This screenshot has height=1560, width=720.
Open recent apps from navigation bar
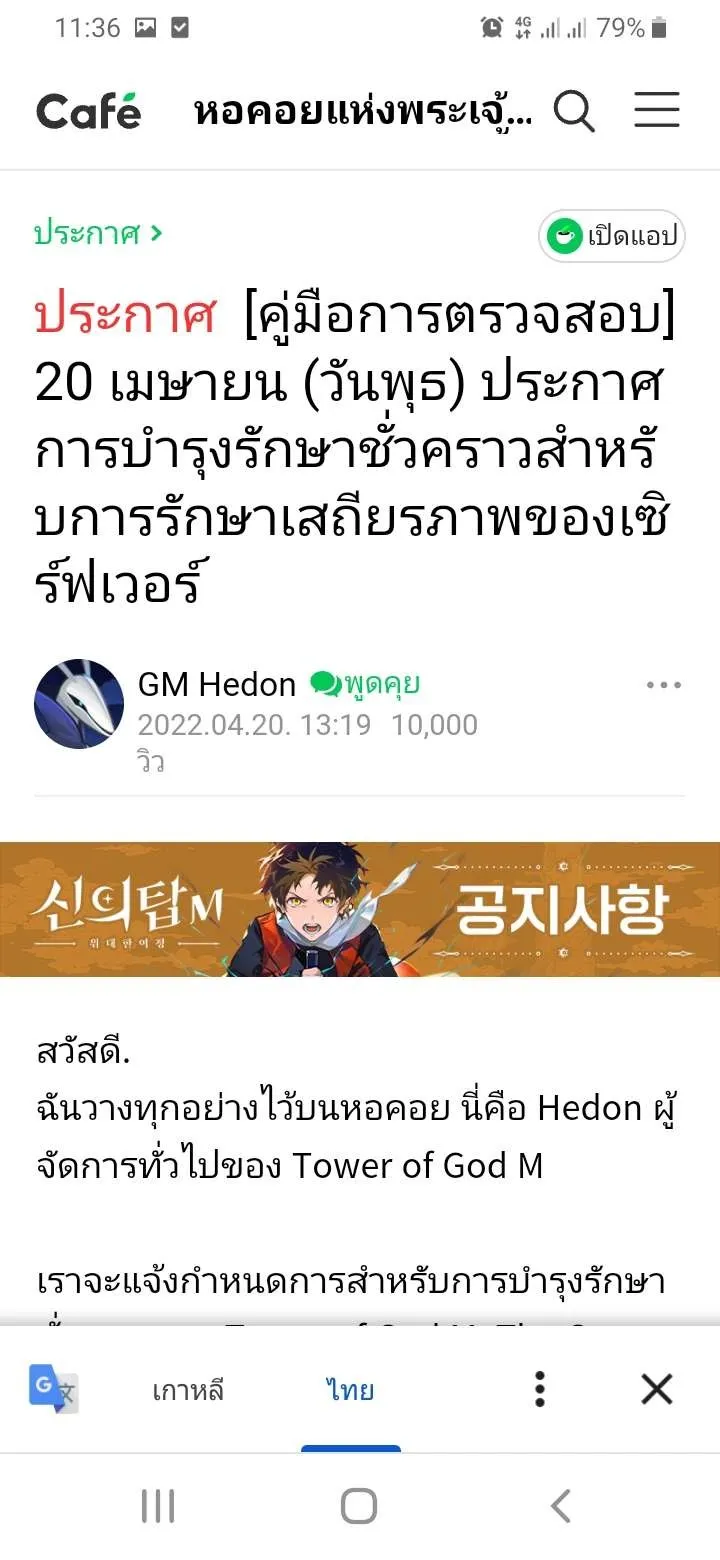click(158, 1506)
